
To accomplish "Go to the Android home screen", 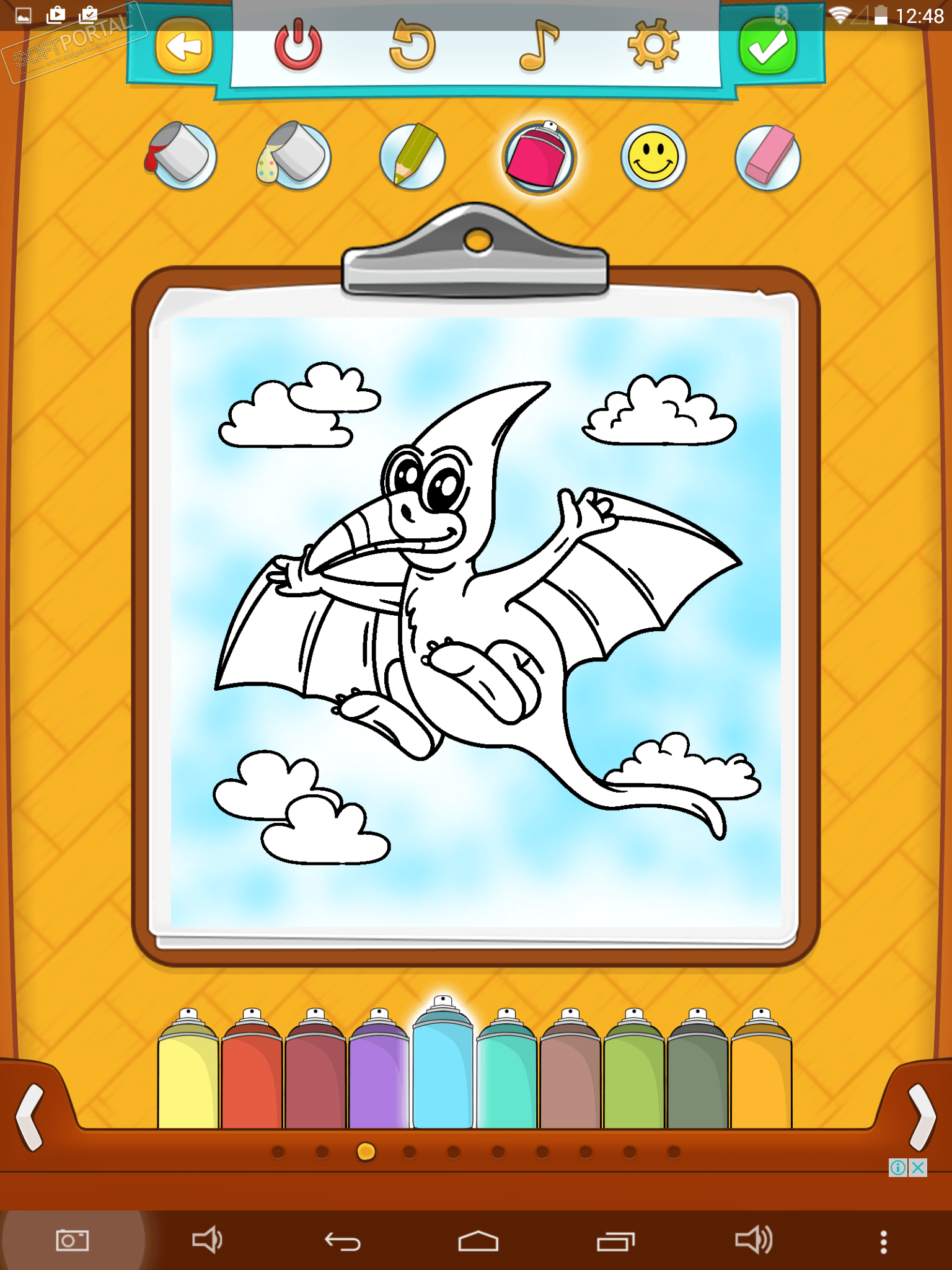I will point(478,1241).
